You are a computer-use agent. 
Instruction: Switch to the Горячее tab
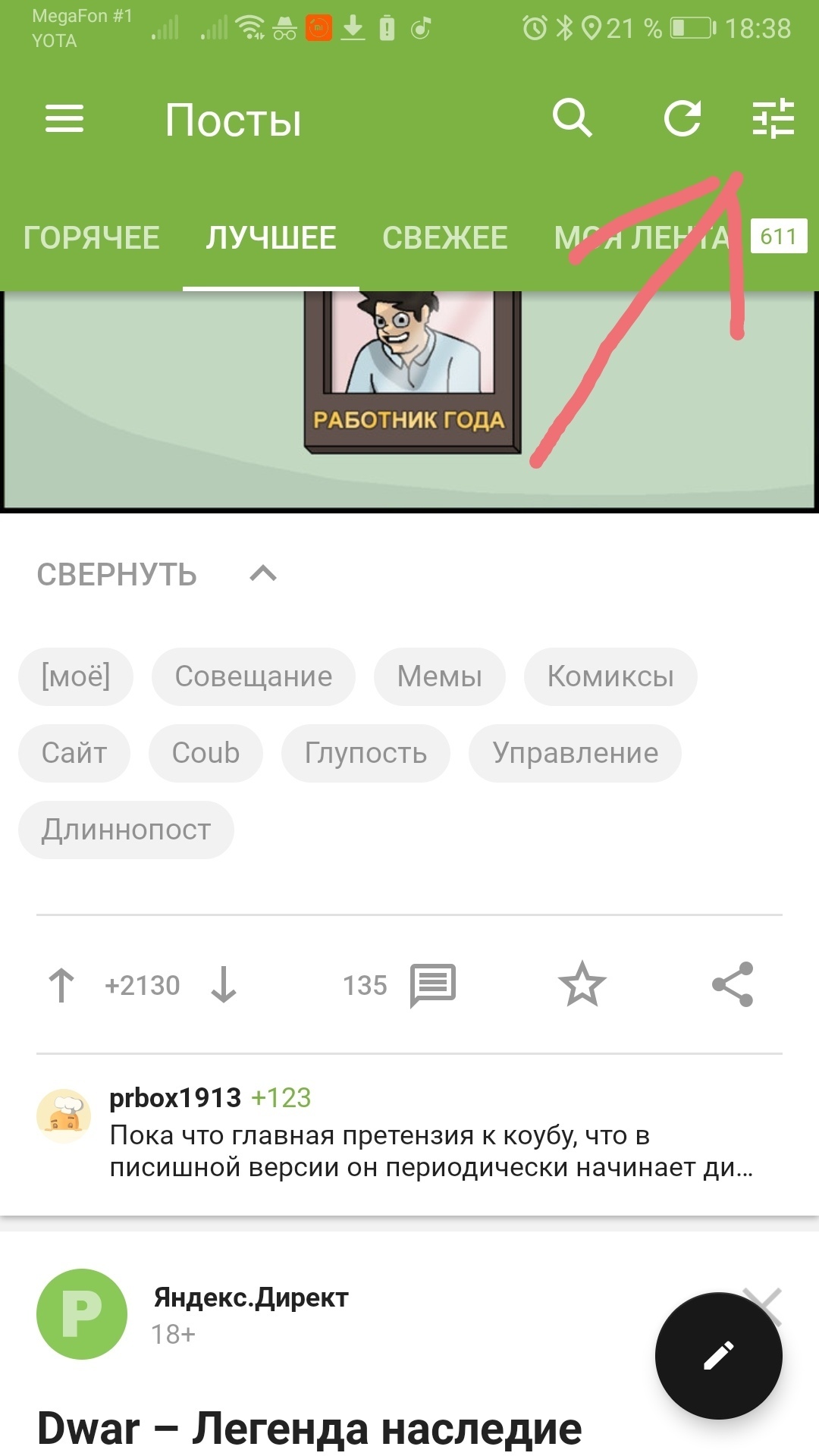[x=91, y=238]
